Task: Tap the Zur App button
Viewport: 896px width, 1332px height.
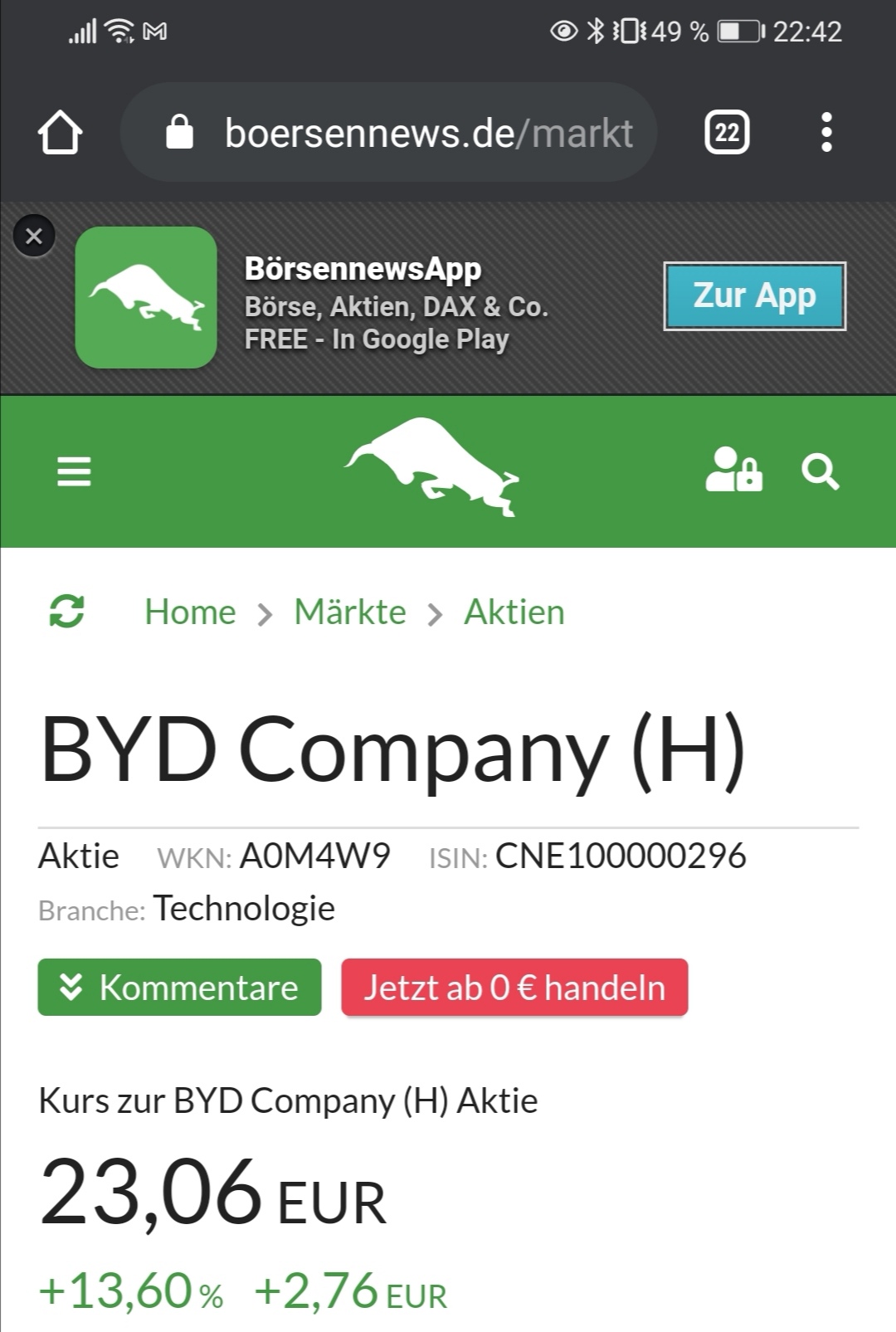Action: [x=753, y=296]
